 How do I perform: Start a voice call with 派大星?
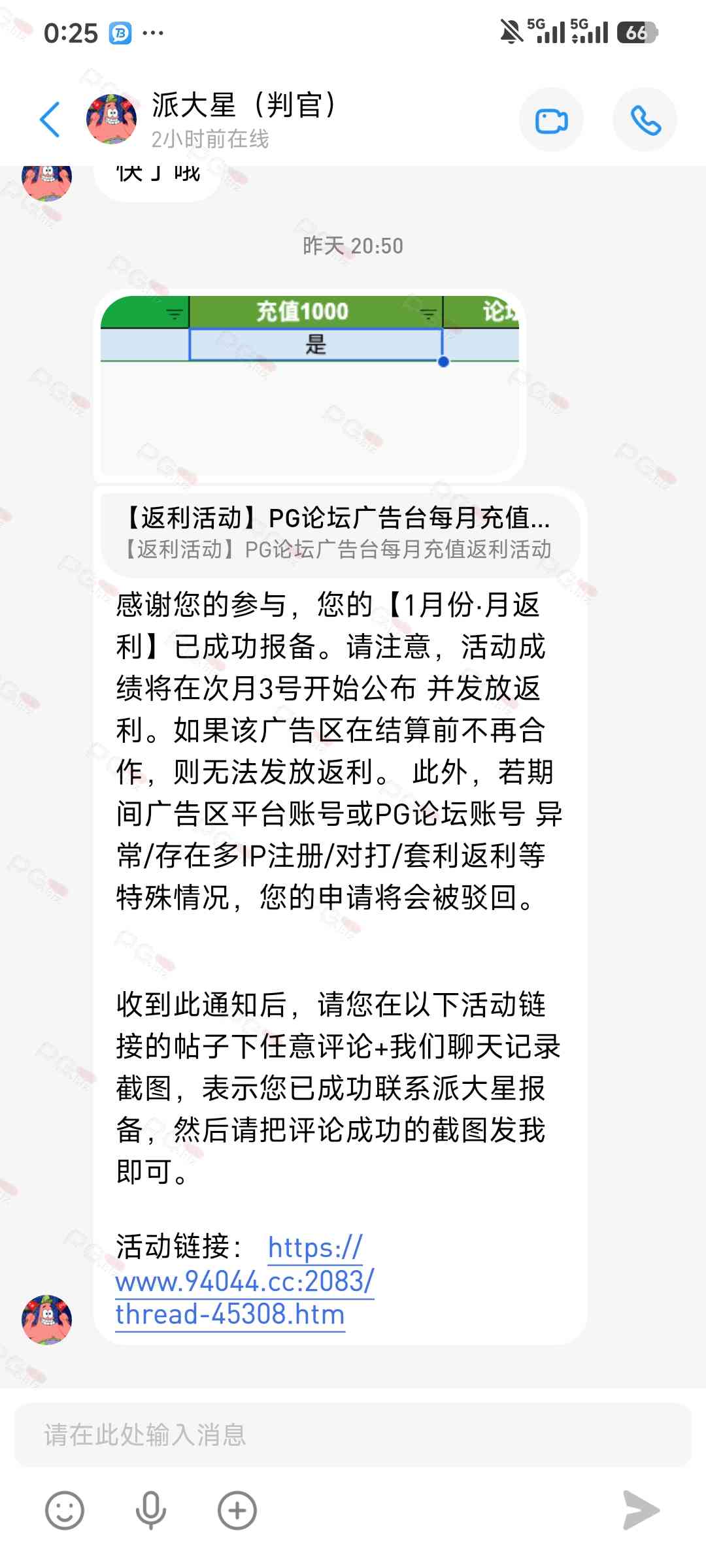(645, 121)
